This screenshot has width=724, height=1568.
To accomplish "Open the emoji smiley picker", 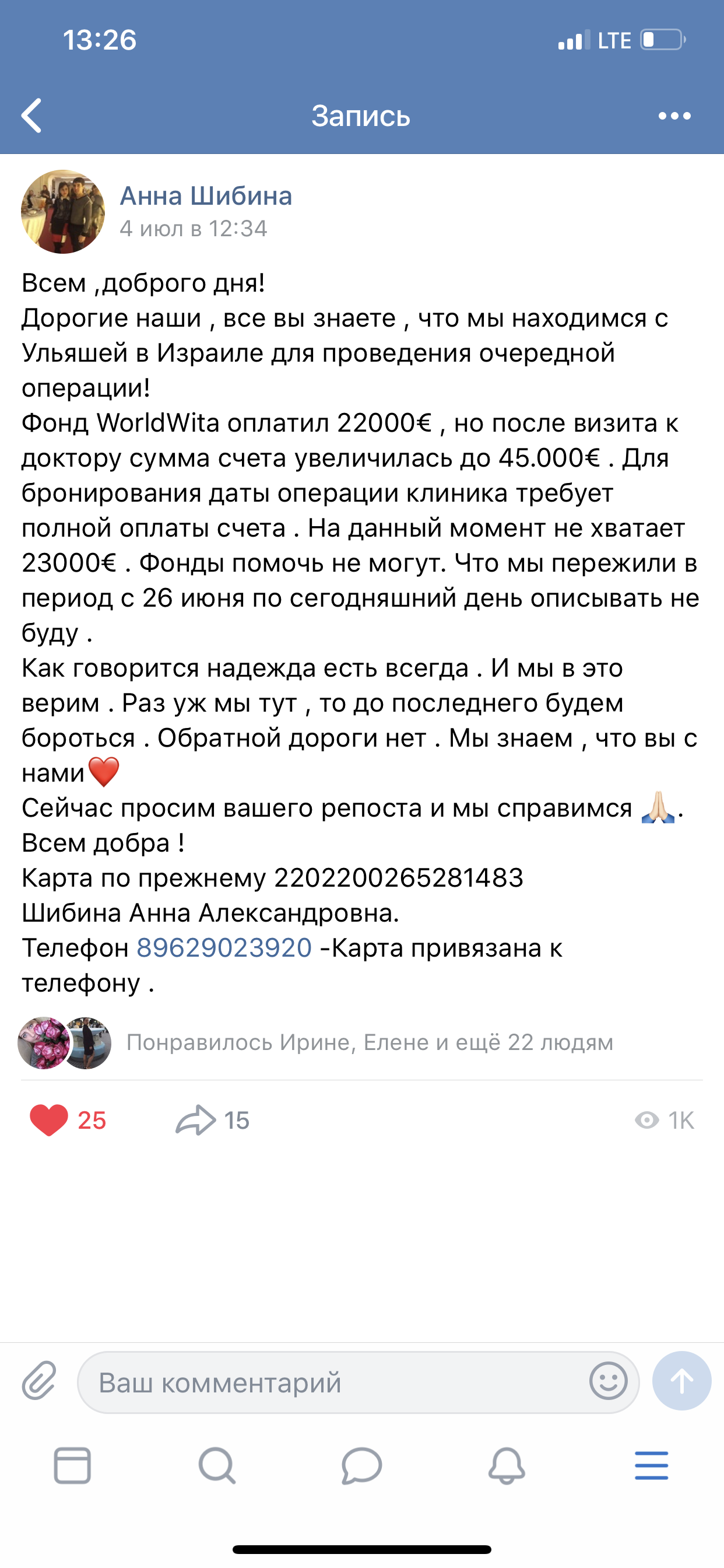I will click(x=608, y=1382).
